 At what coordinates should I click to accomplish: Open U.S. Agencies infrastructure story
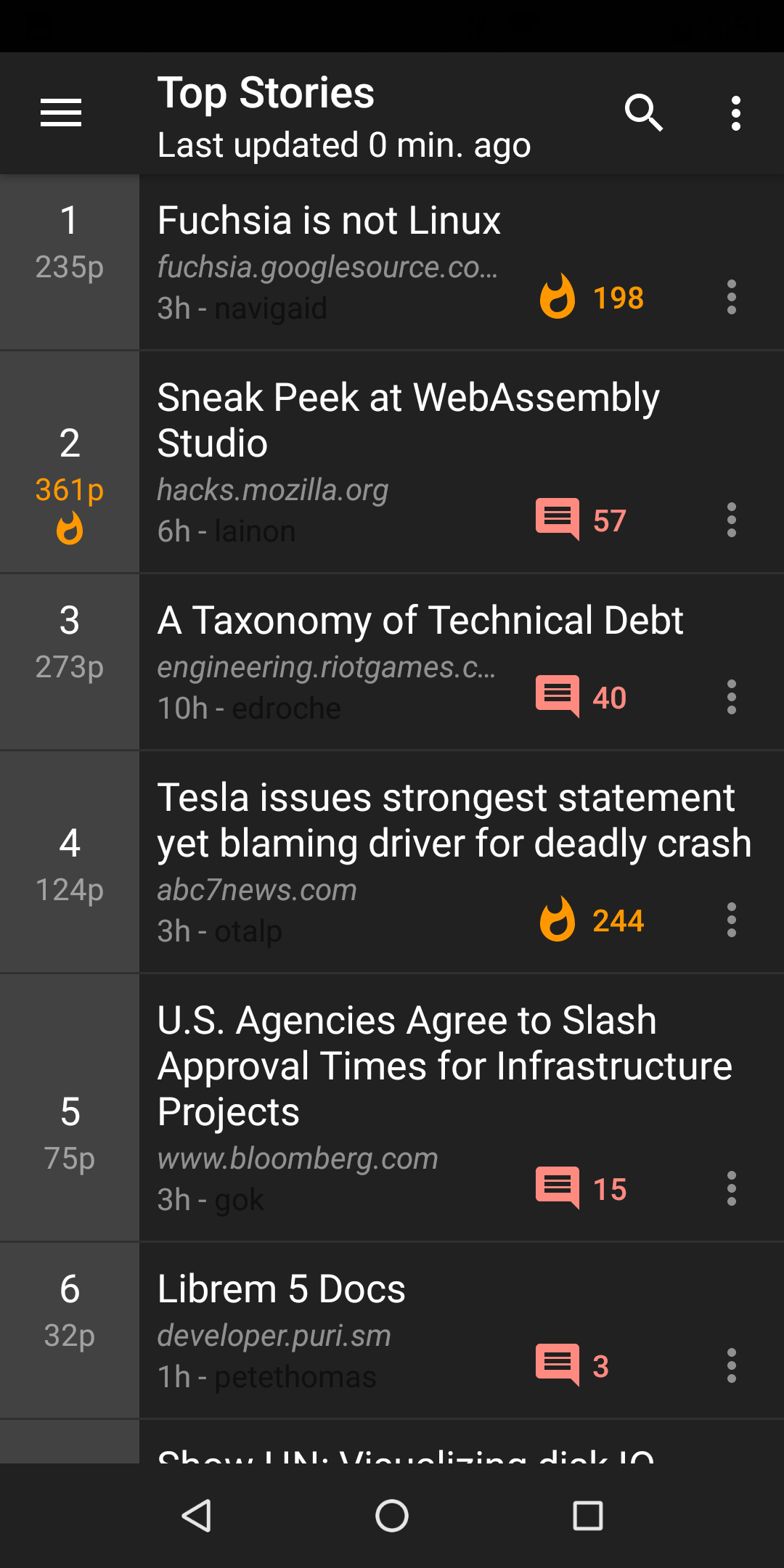tap(445, 1066)
